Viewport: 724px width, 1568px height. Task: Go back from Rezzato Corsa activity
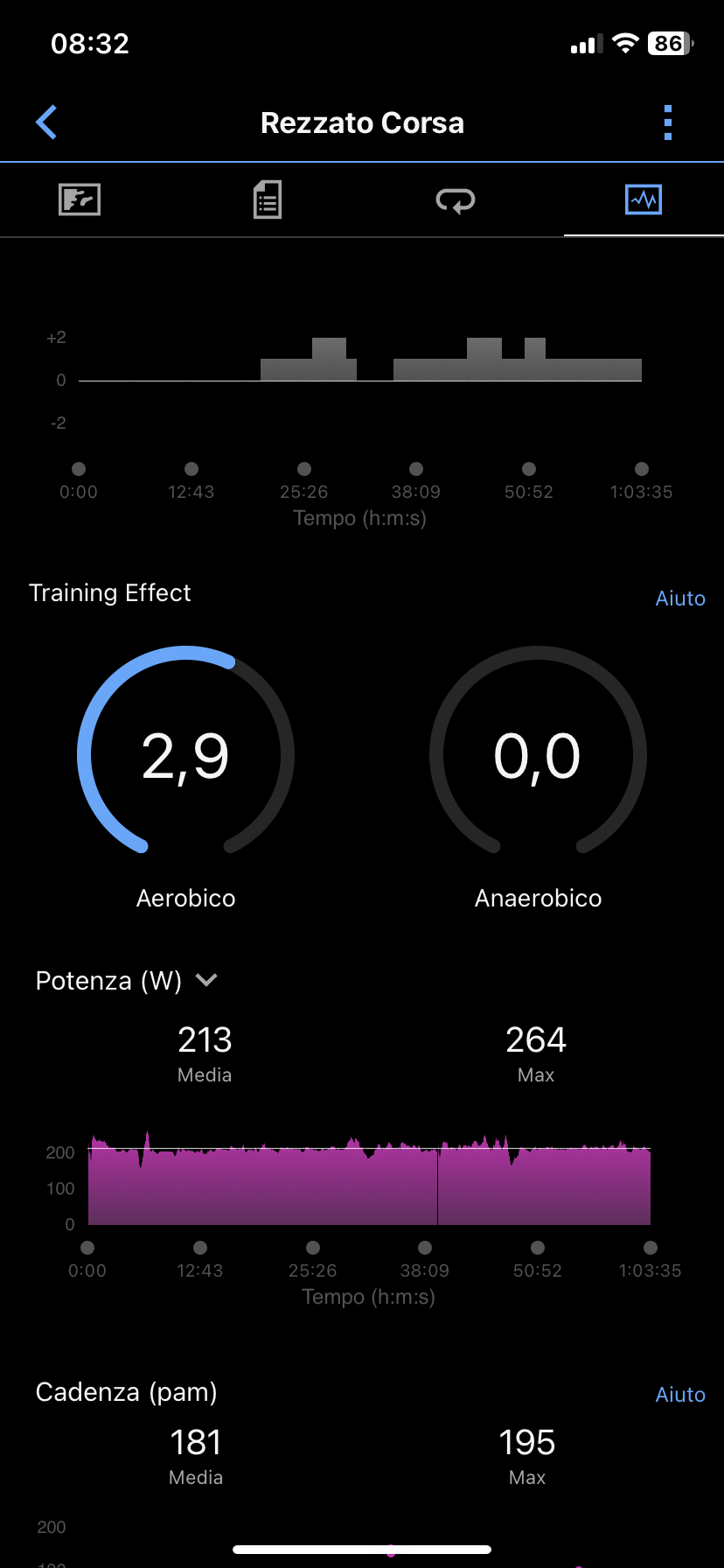46,122
